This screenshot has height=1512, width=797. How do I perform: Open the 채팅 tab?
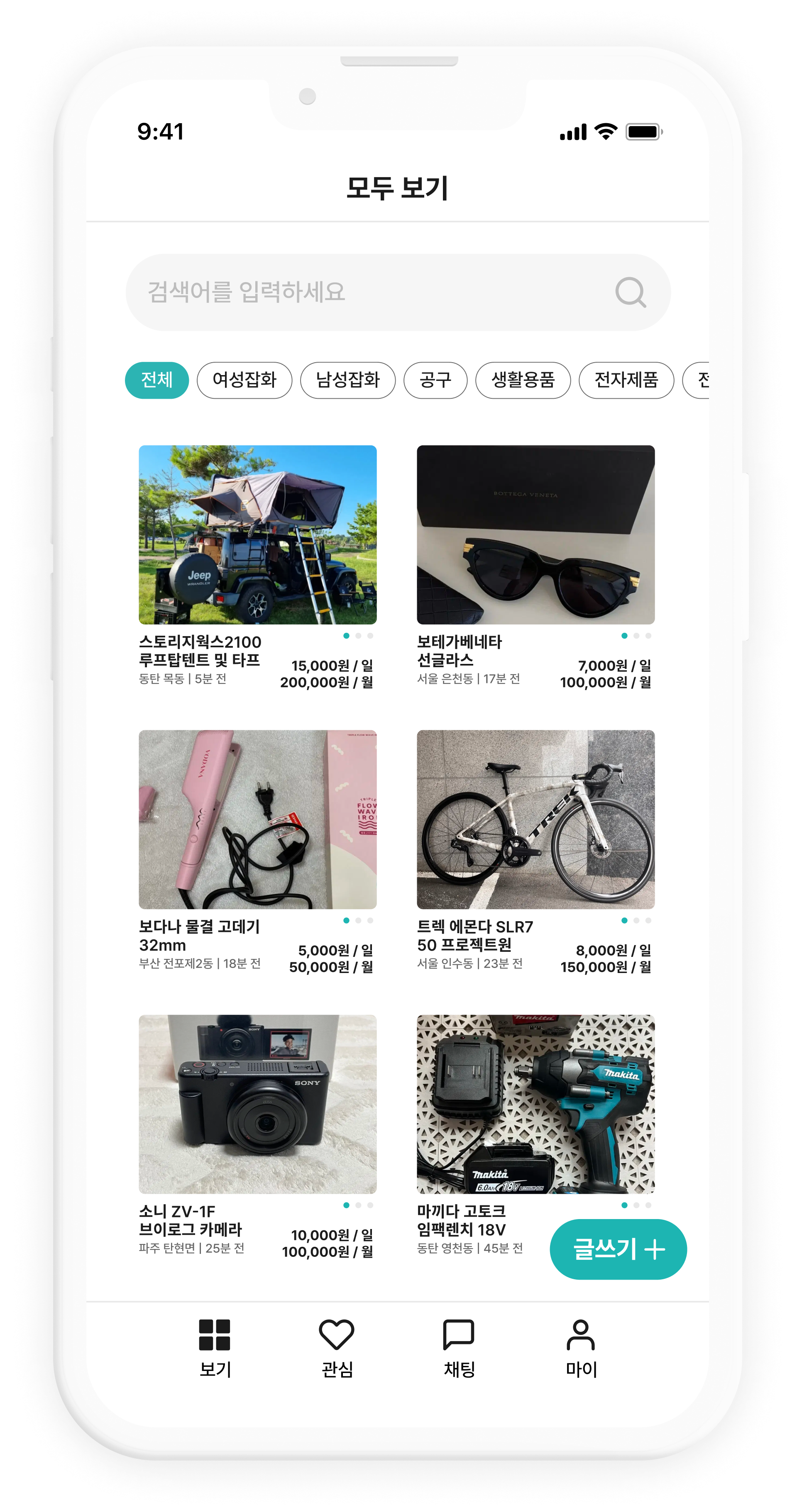[459, 1348]
